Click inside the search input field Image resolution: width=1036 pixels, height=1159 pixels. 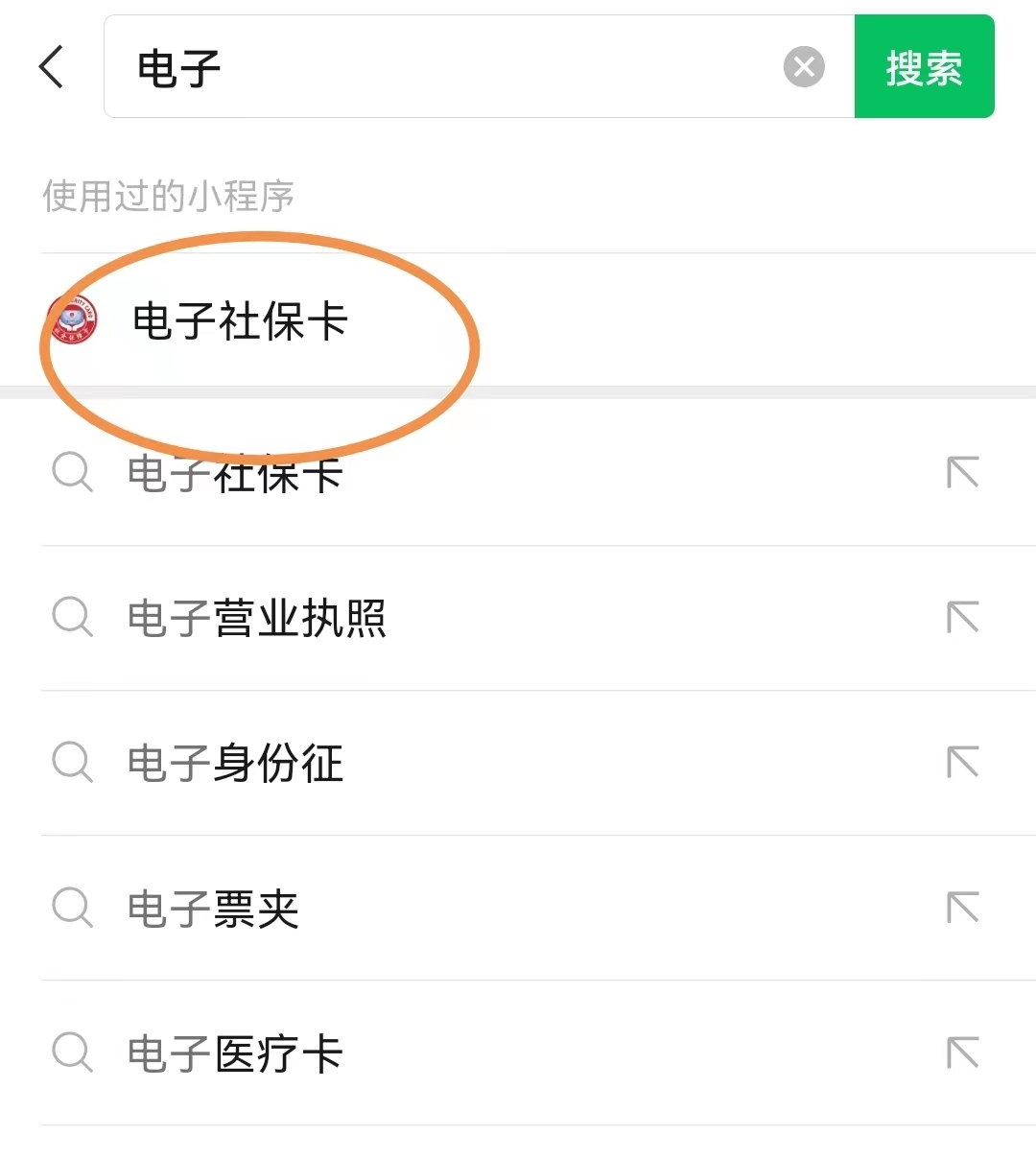(x=432, y=66)
